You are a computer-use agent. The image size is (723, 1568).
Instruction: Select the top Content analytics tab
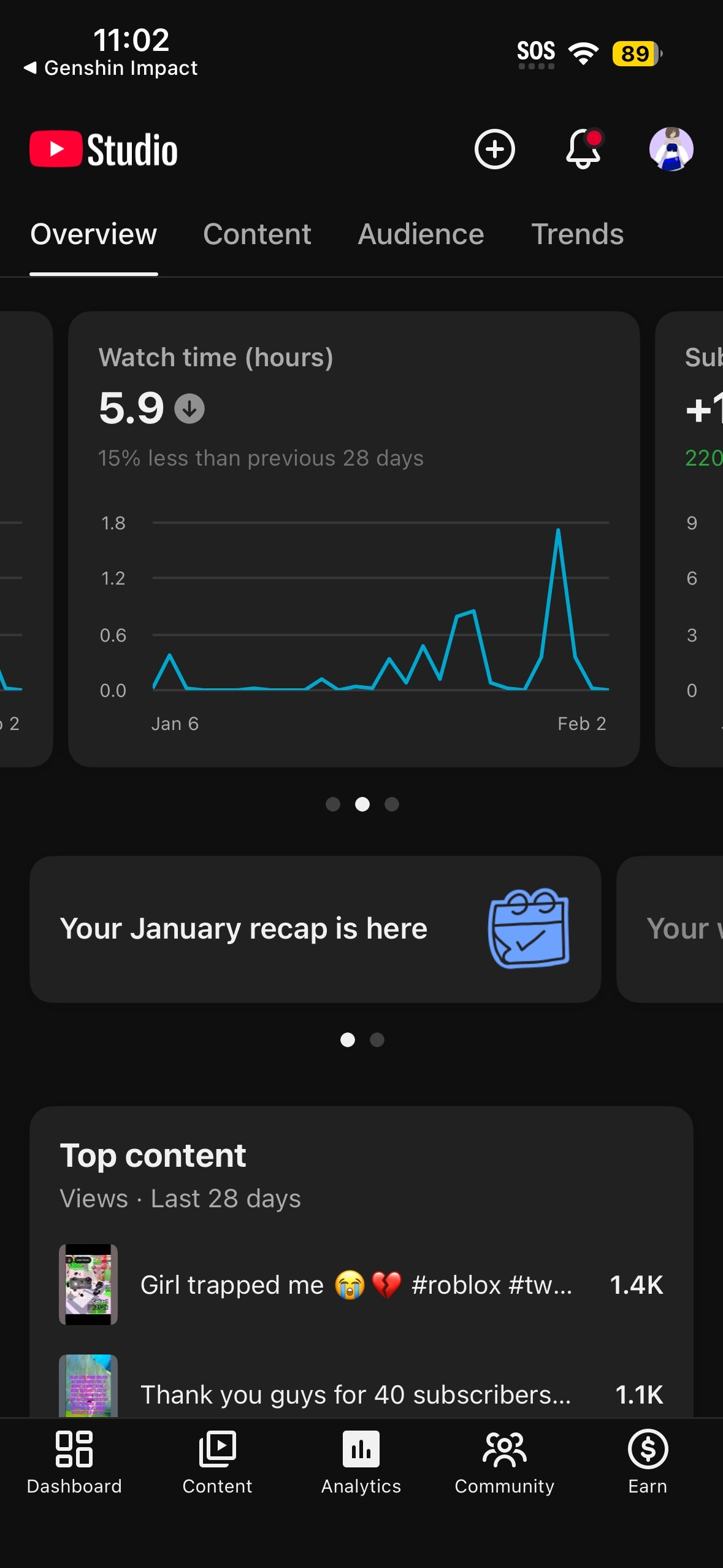pyautogui.click(x=257, y=234)
